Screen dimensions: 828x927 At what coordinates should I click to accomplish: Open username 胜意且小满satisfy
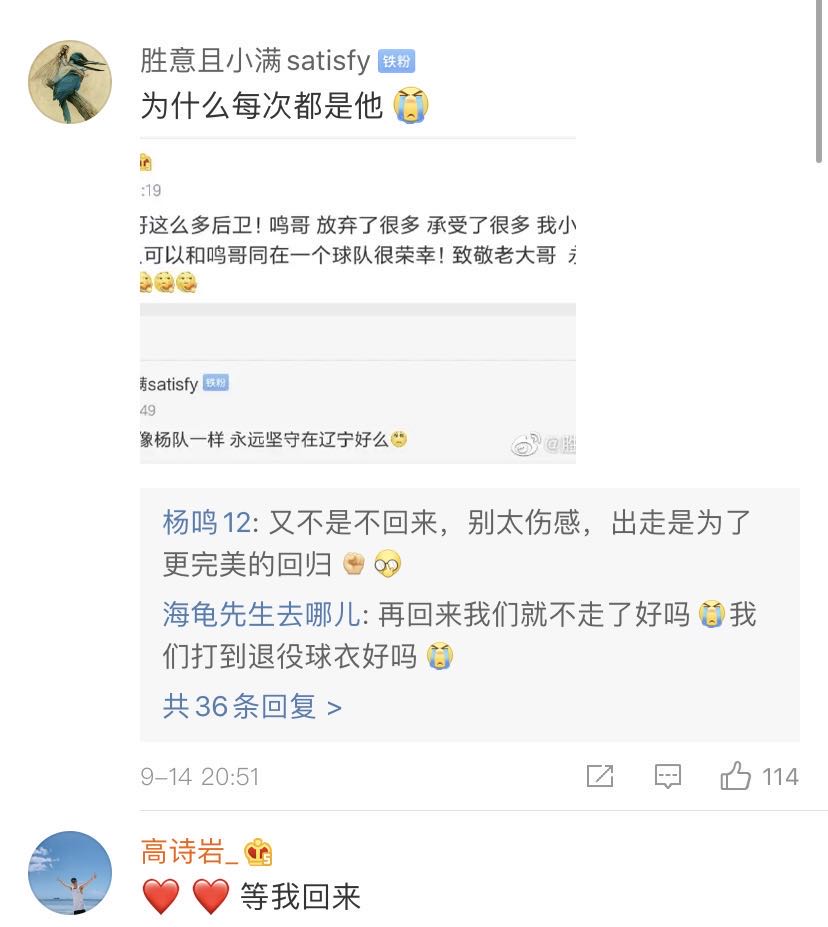pos(255,61)
